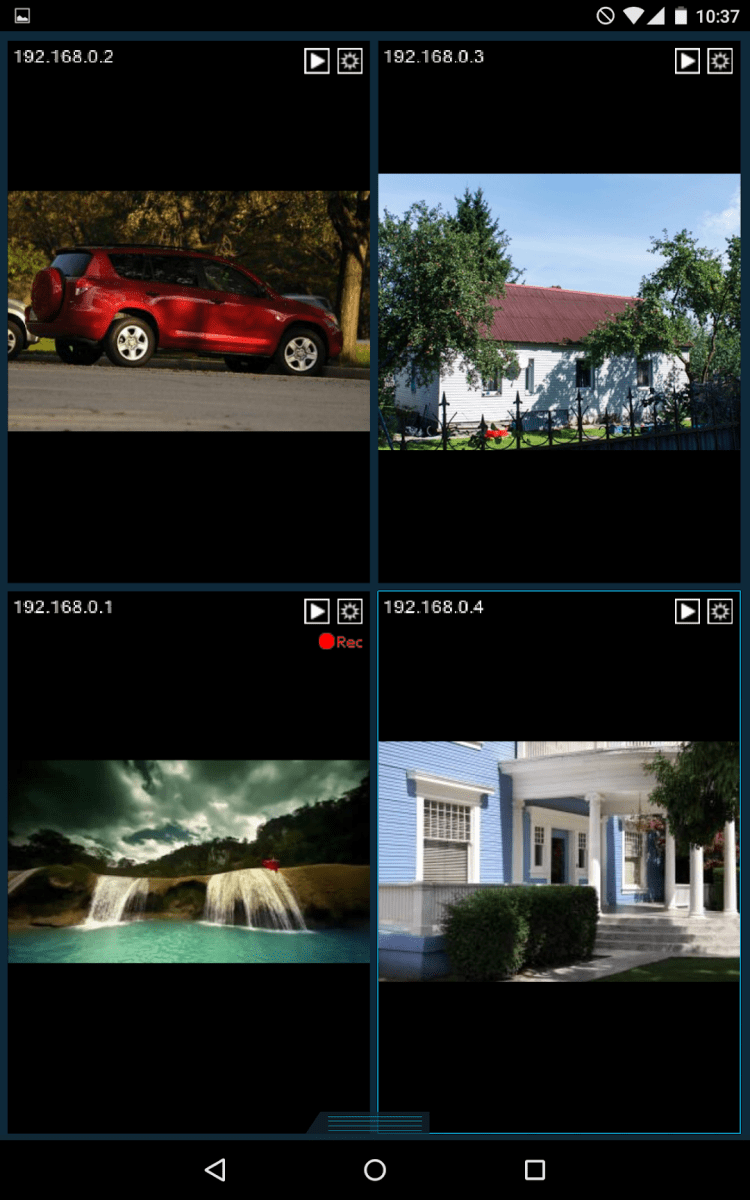Open settings for camera 192.168.0.1

(350, 611)
